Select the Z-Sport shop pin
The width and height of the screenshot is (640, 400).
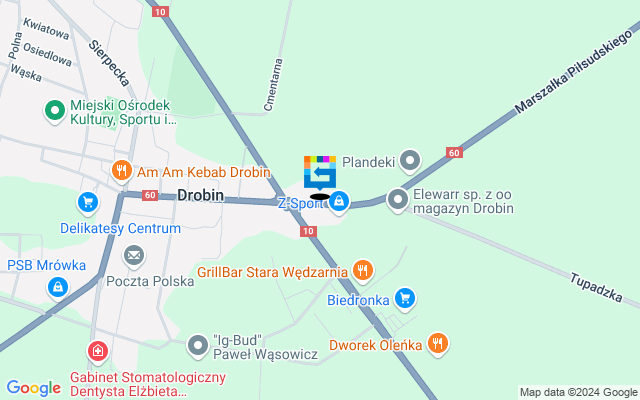339,202
